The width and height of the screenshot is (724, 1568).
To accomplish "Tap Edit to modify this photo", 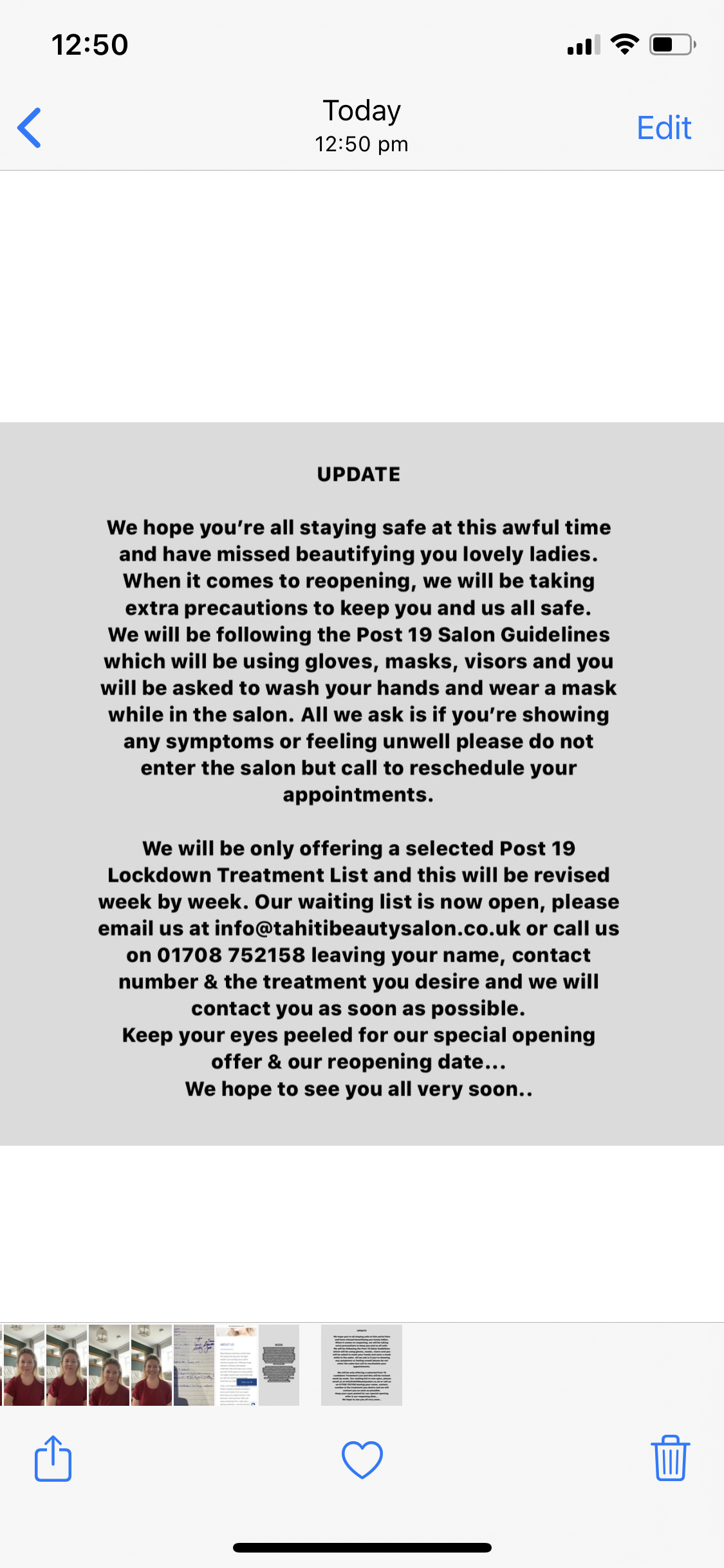I will tap(664, 127).
